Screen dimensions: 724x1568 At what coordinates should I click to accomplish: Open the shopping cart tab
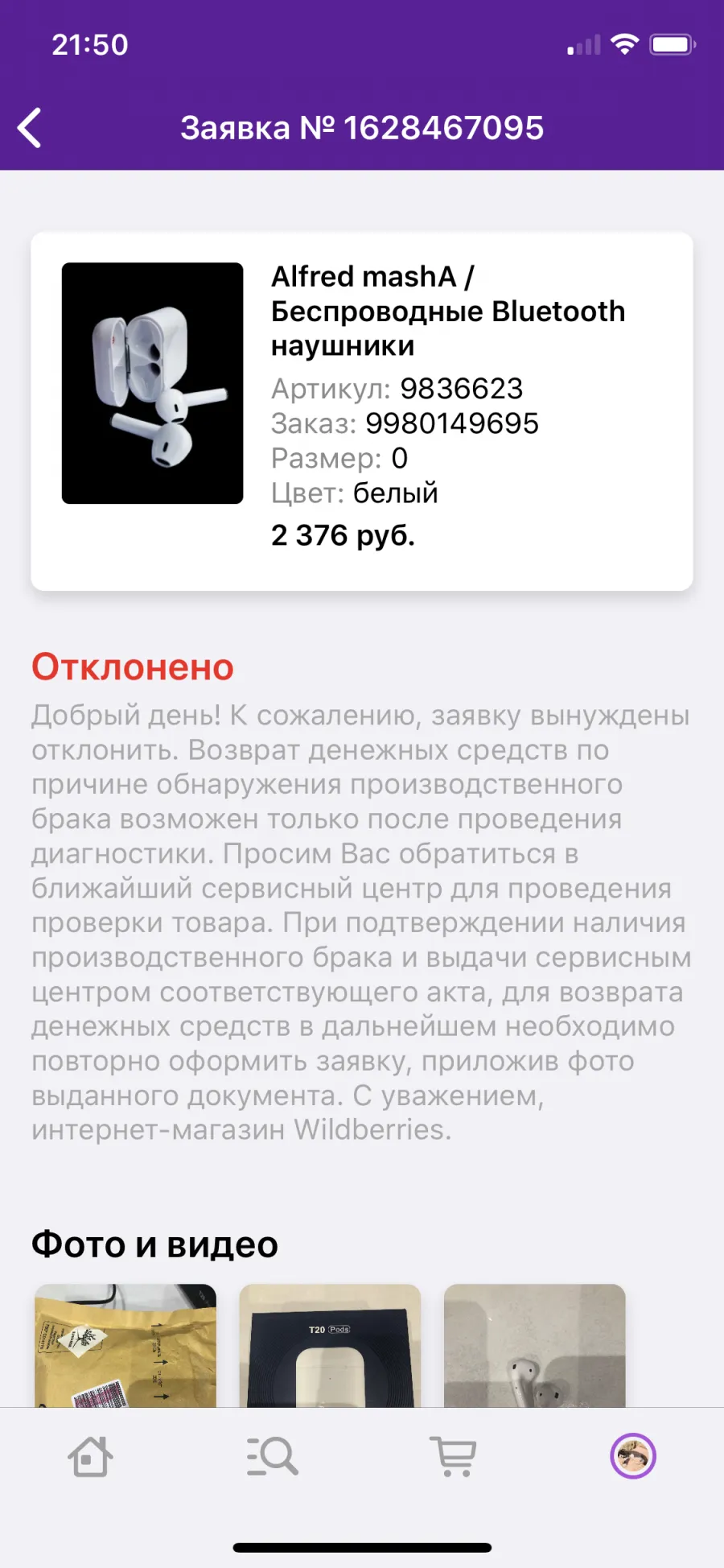click(x=455, y=1457)
